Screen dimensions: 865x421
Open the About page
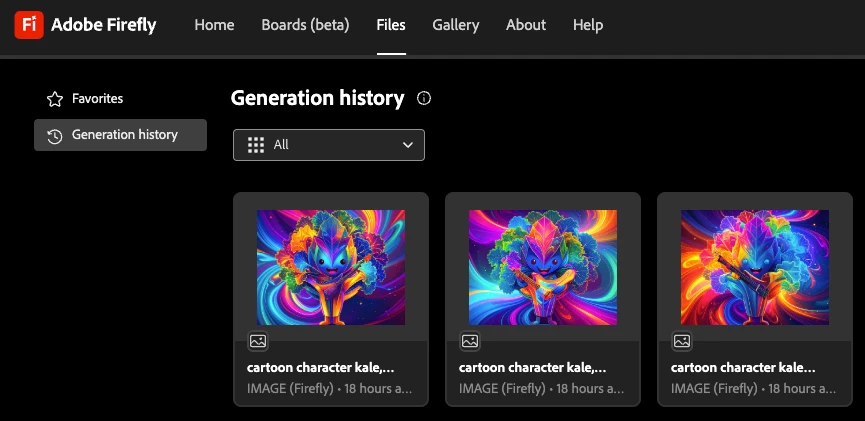click(526, 25)
